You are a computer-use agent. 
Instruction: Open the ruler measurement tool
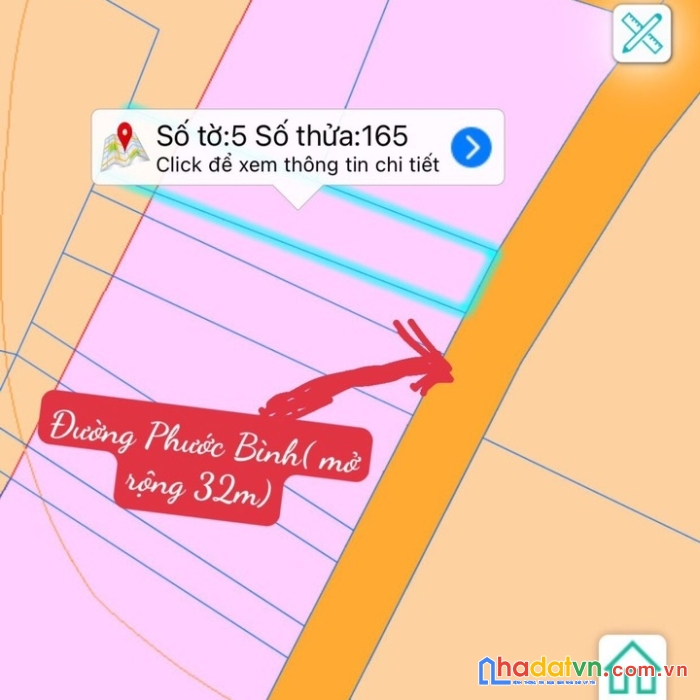tap(641, 34)
